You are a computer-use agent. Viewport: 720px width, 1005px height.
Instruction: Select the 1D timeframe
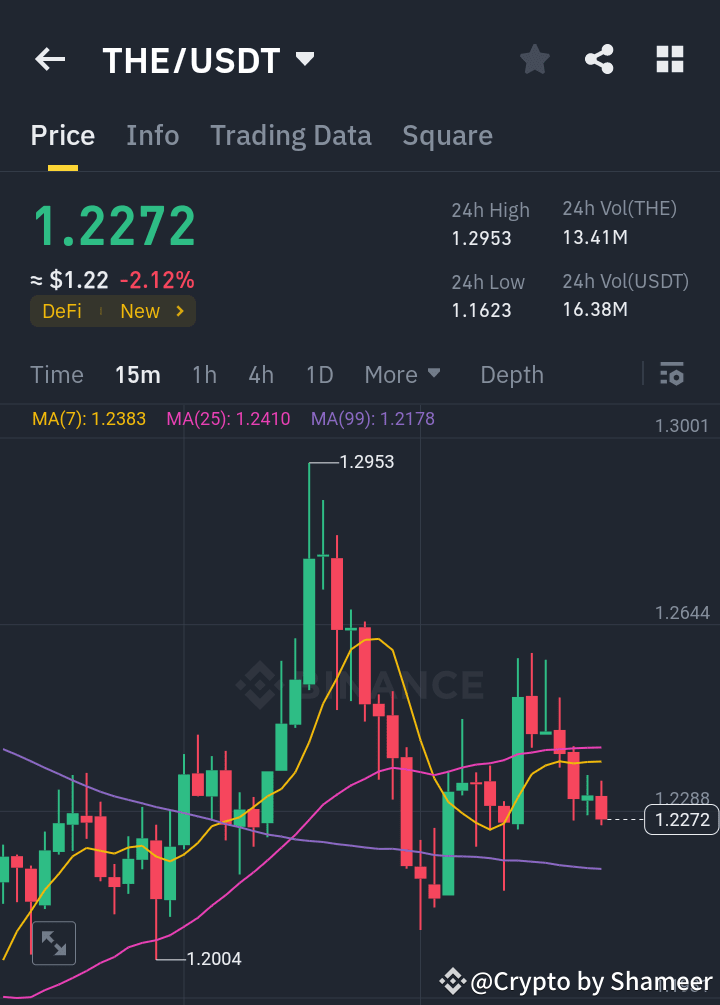[x=319, y=374]
